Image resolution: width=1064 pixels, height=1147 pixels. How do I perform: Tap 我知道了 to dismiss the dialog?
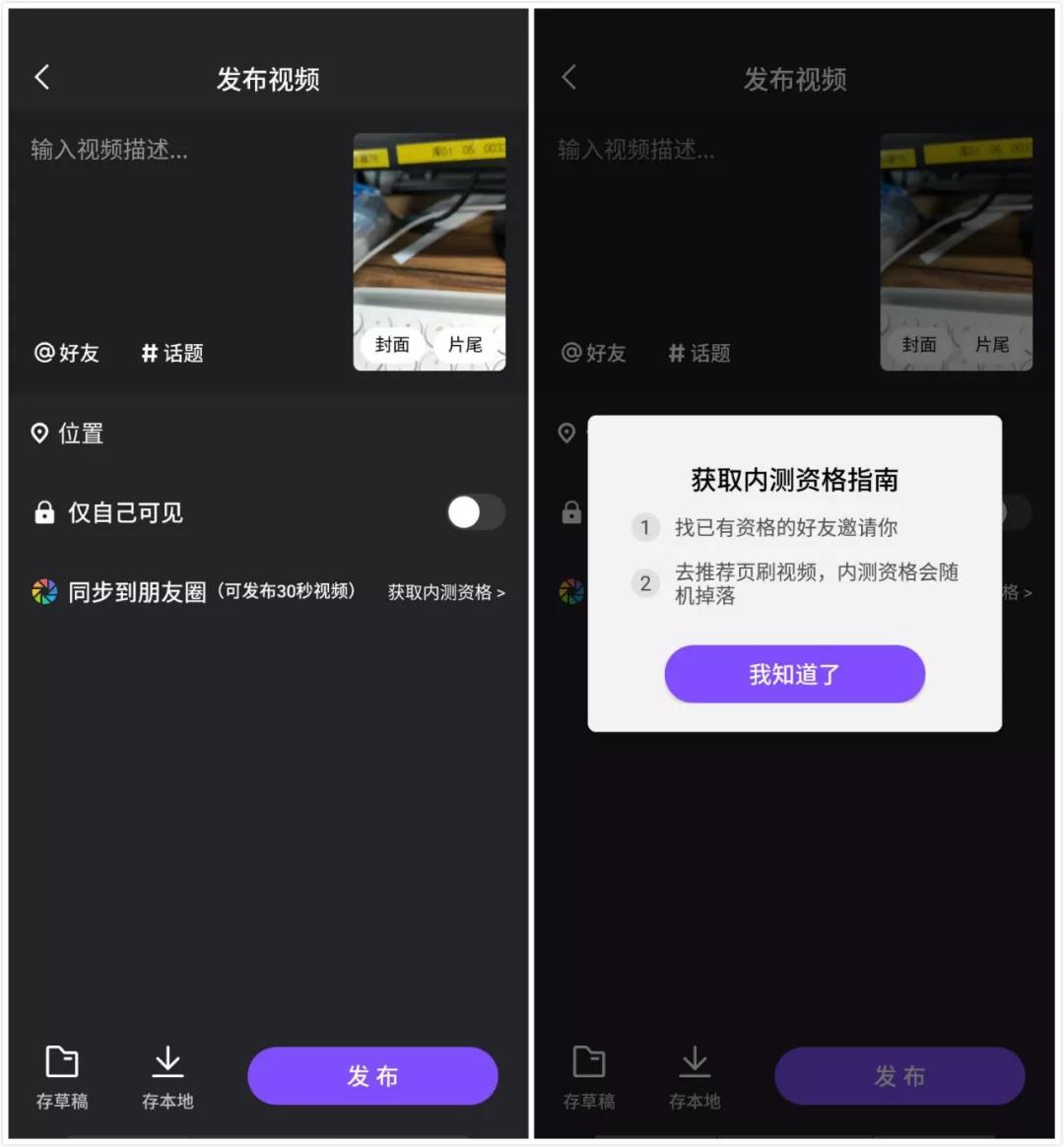point(794,674)
